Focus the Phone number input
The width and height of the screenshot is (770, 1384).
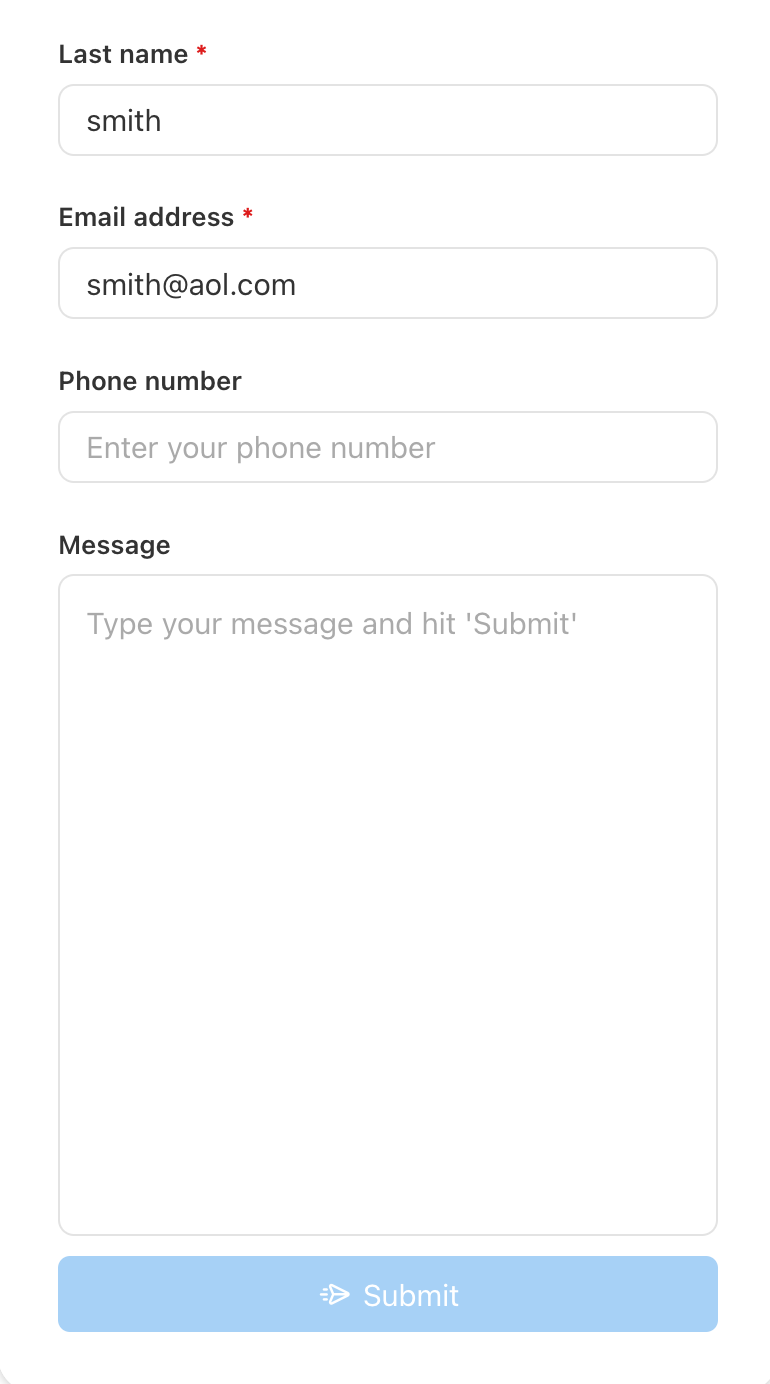tap(388, 447)
